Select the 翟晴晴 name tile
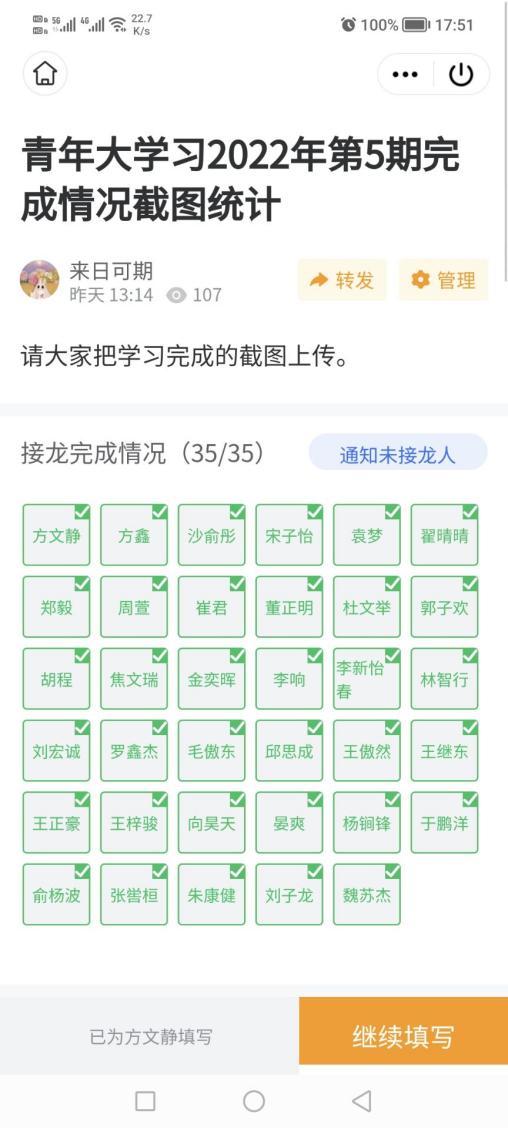 click(x=445, y=535)
